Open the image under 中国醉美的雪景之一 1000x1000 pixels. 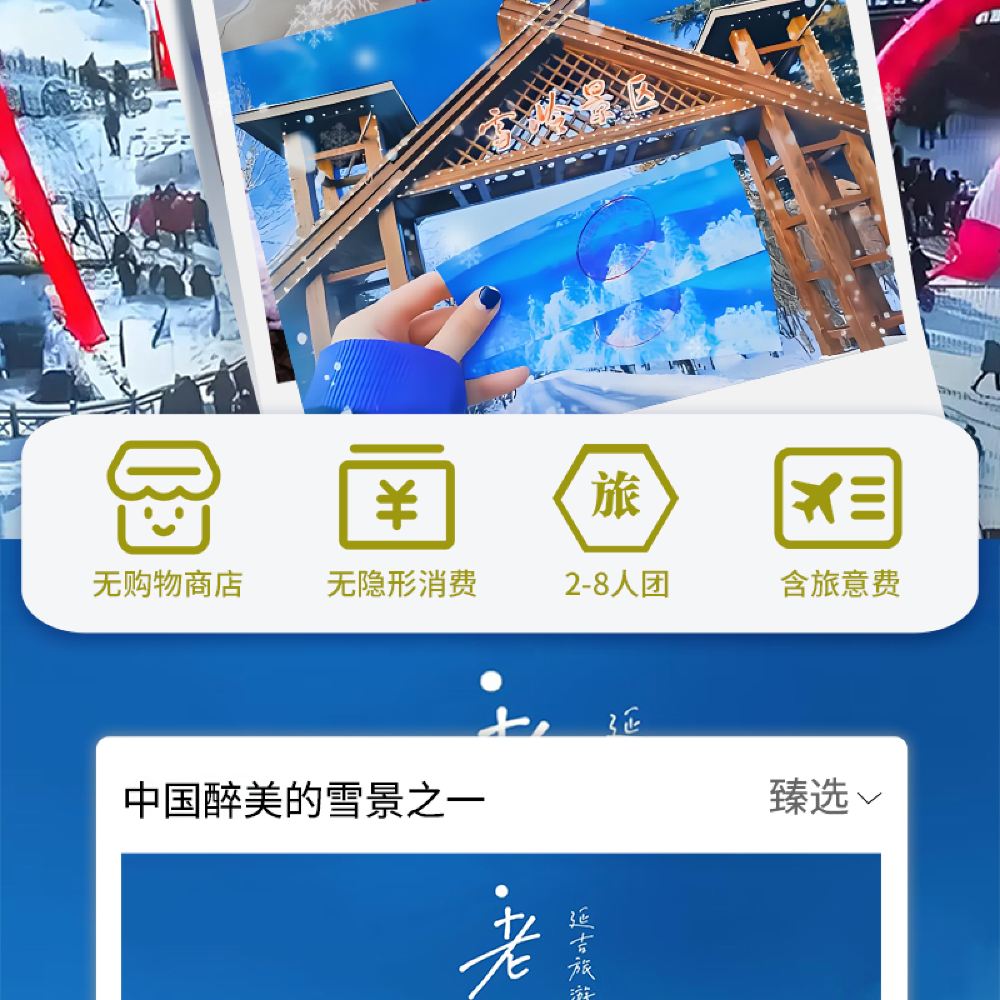click(x=501, y=926)
